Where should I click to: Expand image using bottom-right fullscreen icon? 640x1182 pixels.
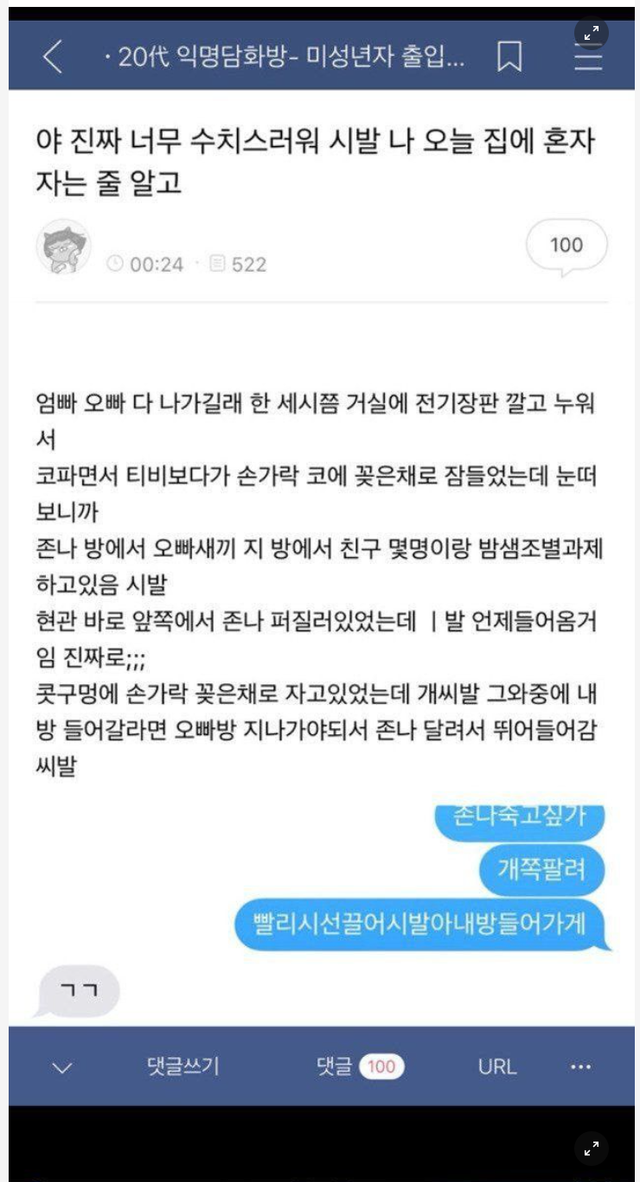pyautogui.click(x=591, y=1147)
